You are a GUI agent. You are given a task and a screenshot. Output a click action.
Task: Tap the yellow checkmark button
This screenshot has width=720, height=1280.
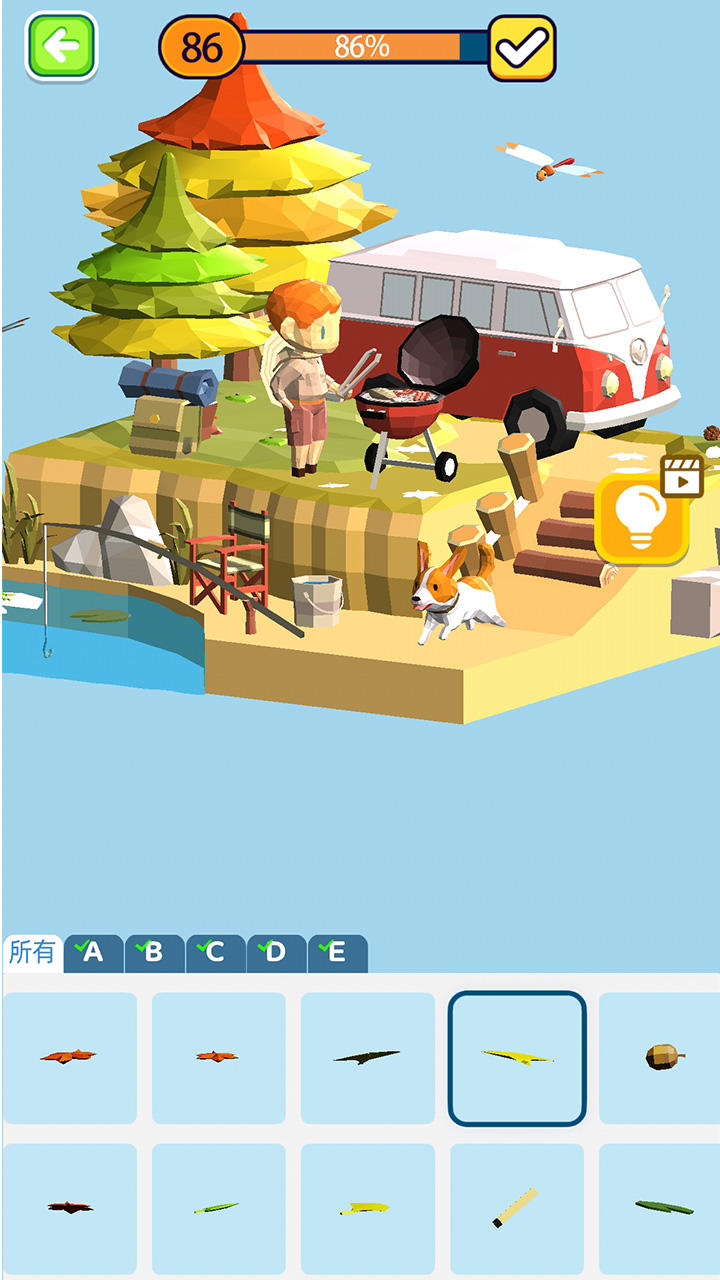click(521, 47)
